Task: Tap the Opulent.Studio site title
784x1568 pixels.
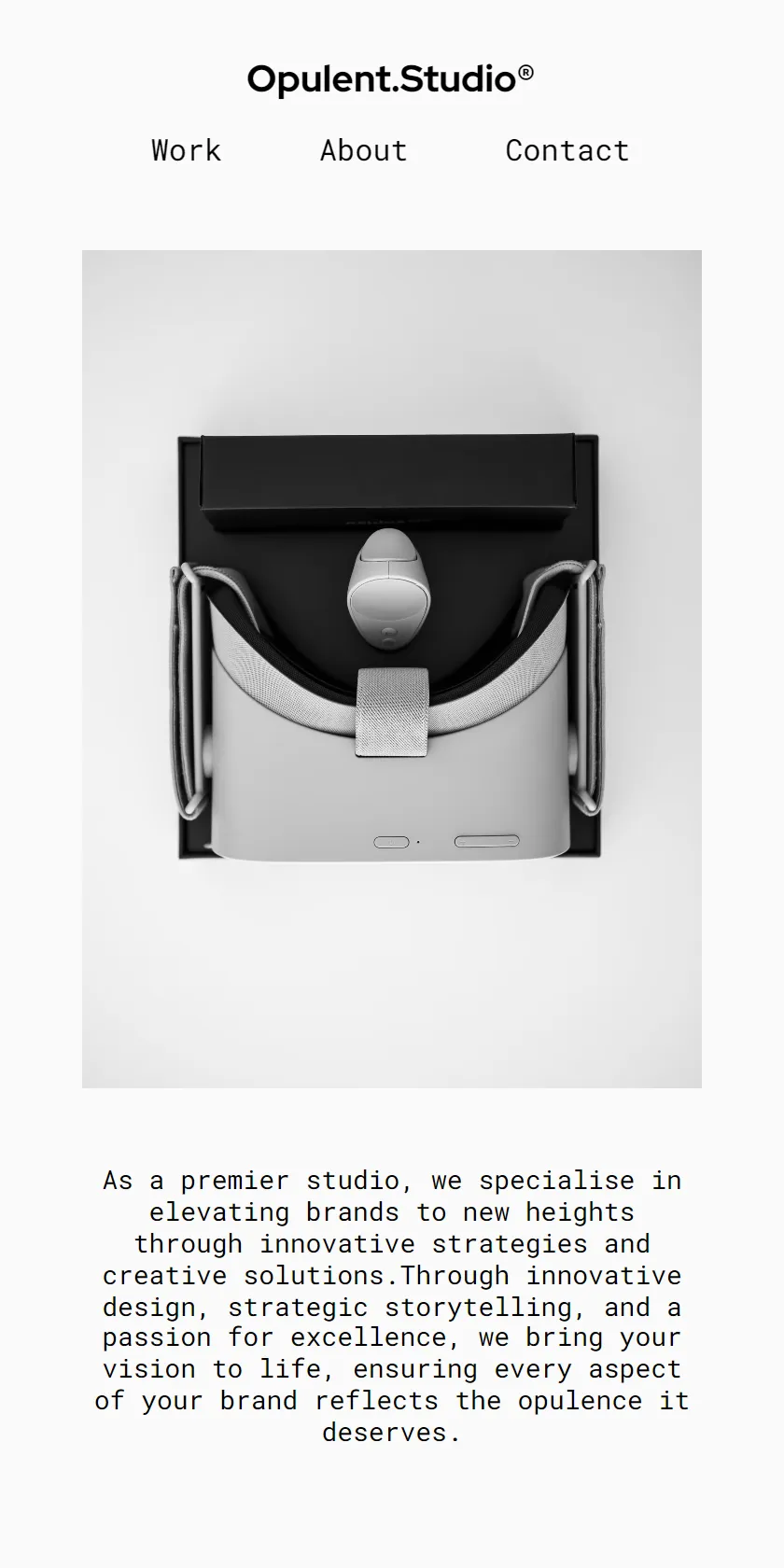Action: 391,79
